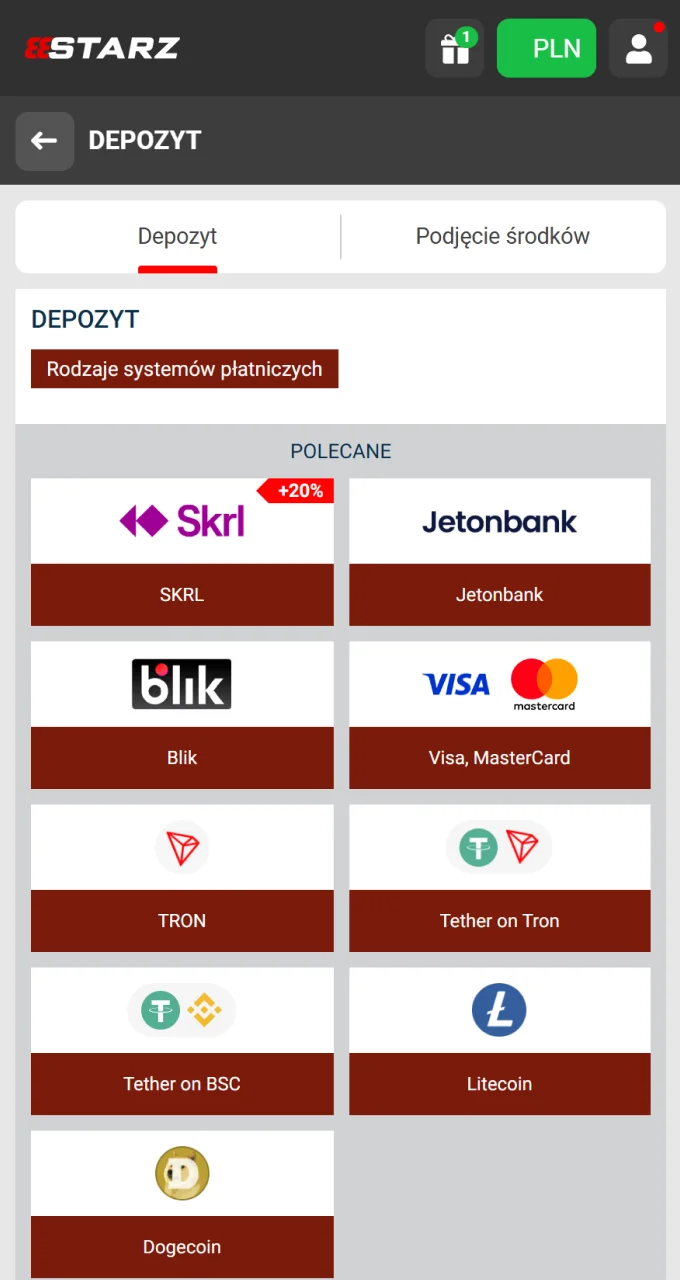Image resolution: width=680 pixels, height=1280 pixels.
Task: Open Rodzaje systemów płatniczych
Action: pyautogui.click(x=184, y=369)
